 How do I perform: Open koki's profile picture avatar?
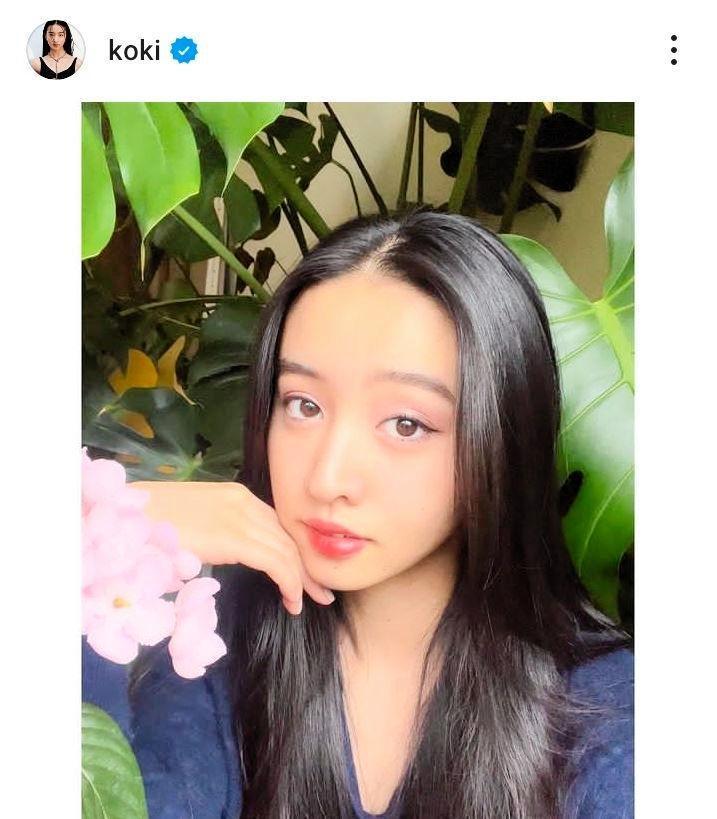coord(55,50)
